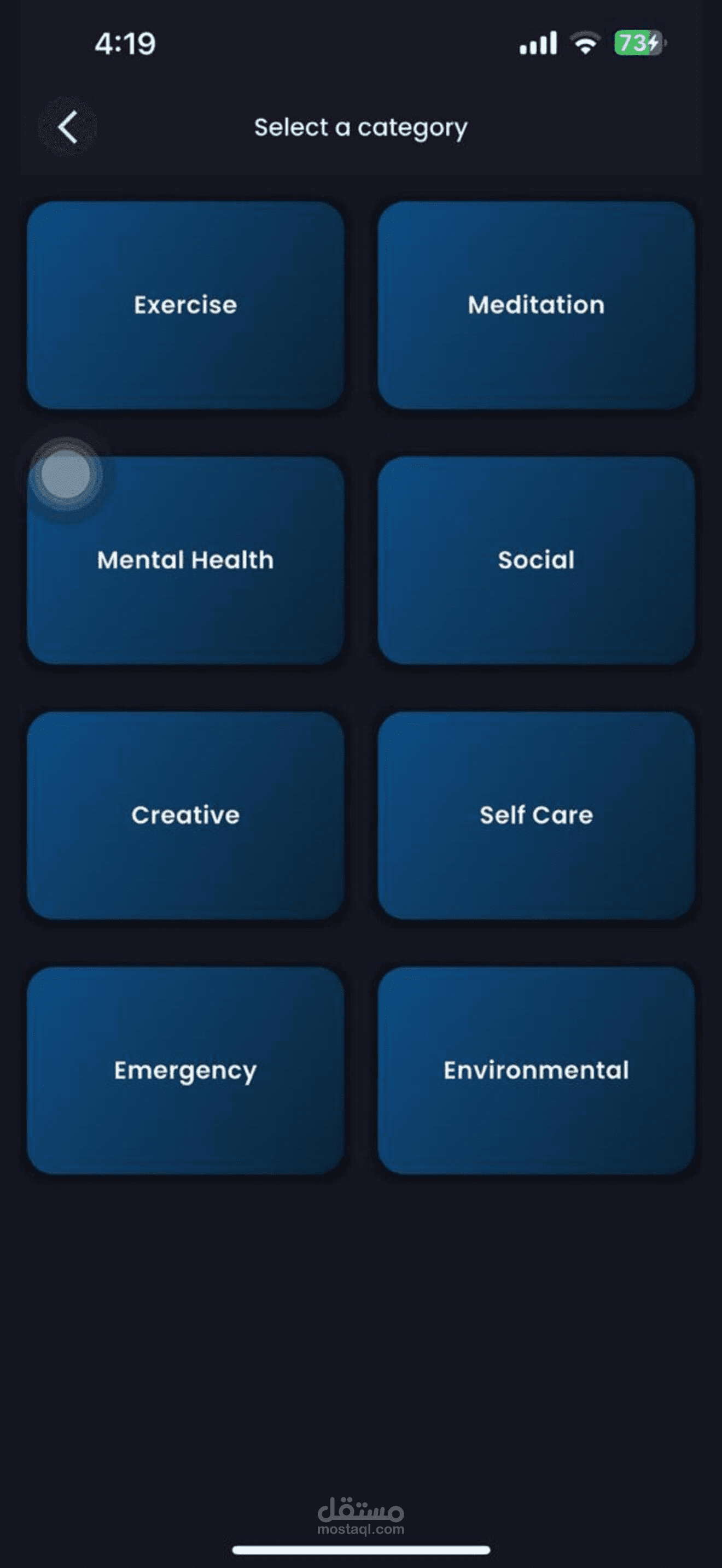722x1568 pixels.
Task: Choose the Meditation category
Action: point(535,305)
